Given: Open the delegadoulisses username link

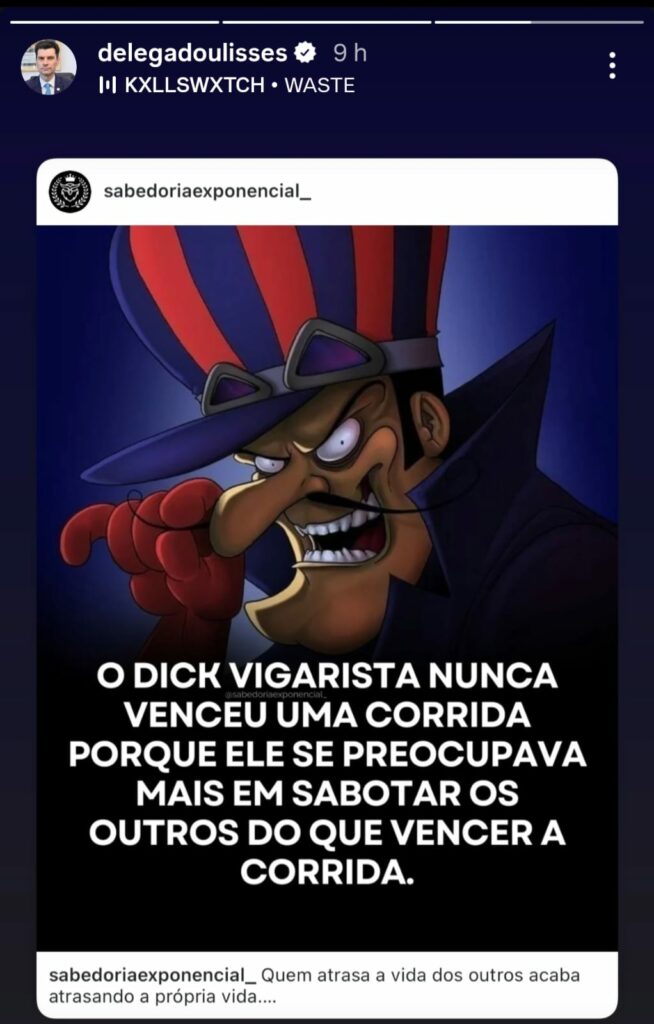Looking at the screenshot, I should (x=192, y=53).
